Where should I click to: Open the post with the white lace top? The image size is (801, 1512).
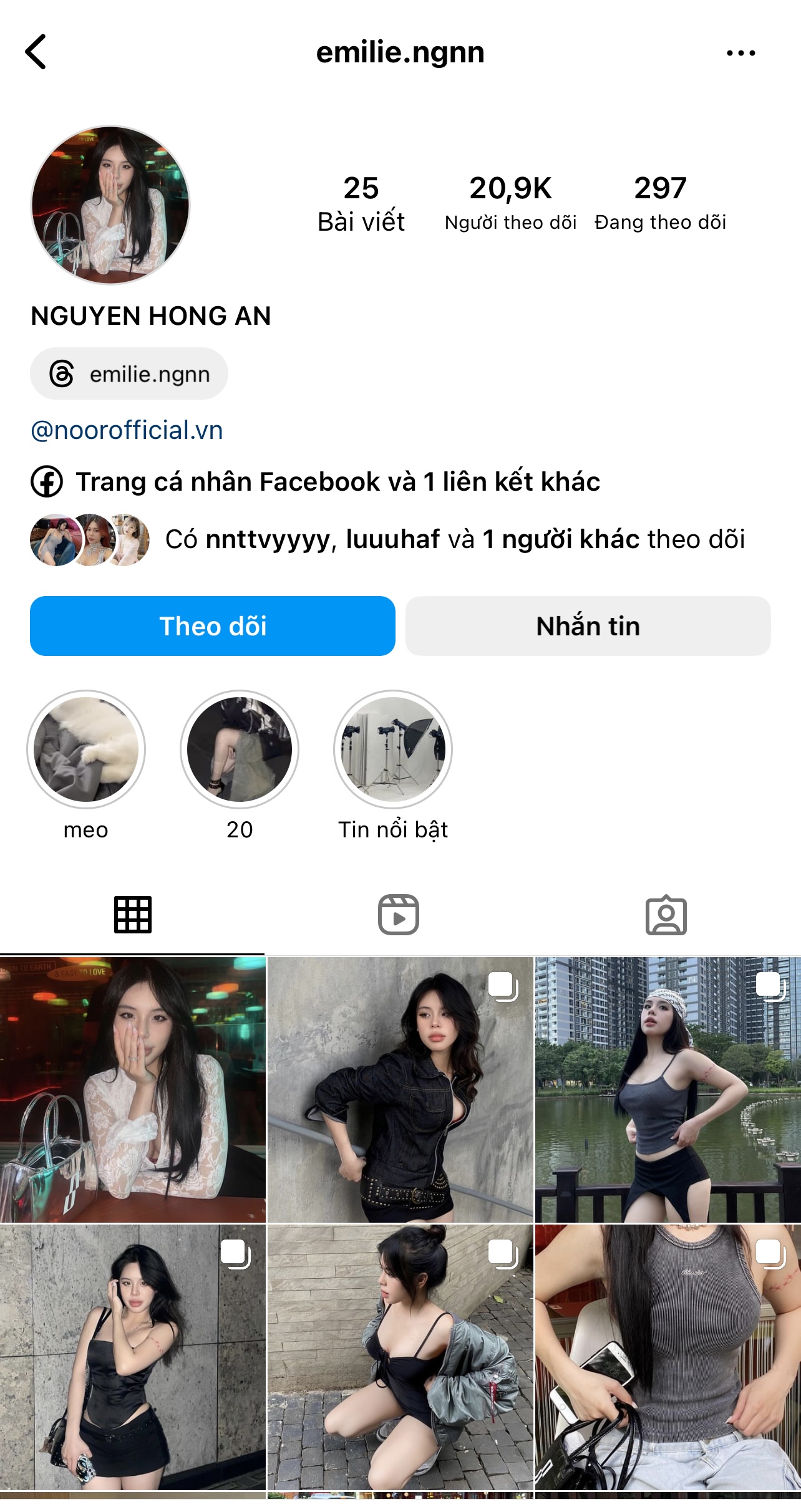133,1089
